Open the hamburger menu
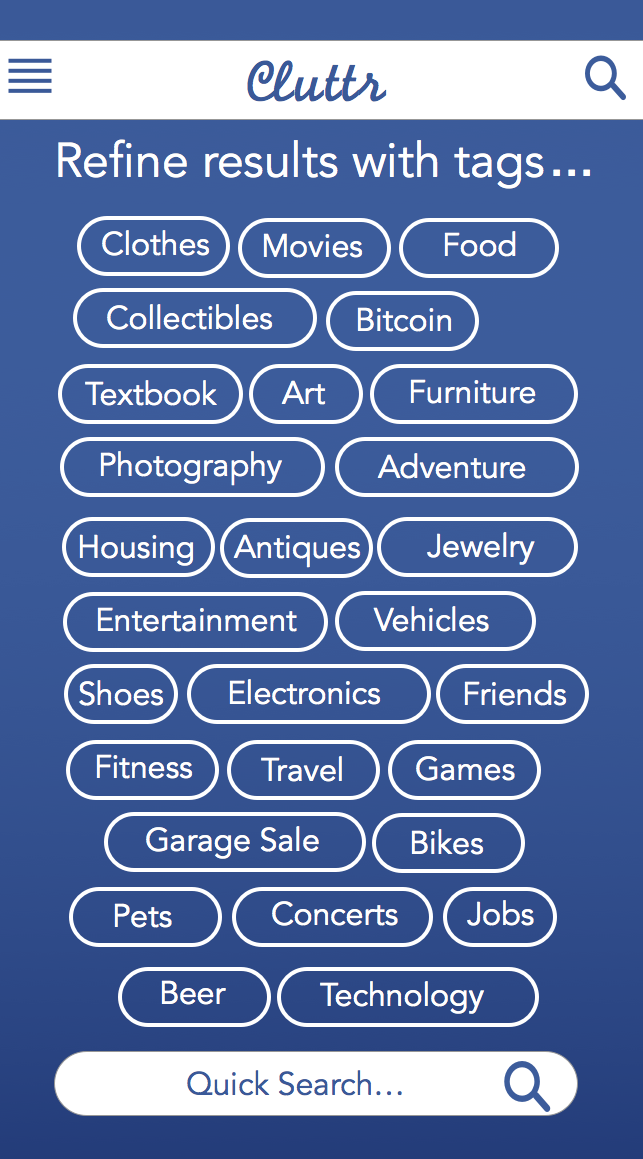 point(30,76)
